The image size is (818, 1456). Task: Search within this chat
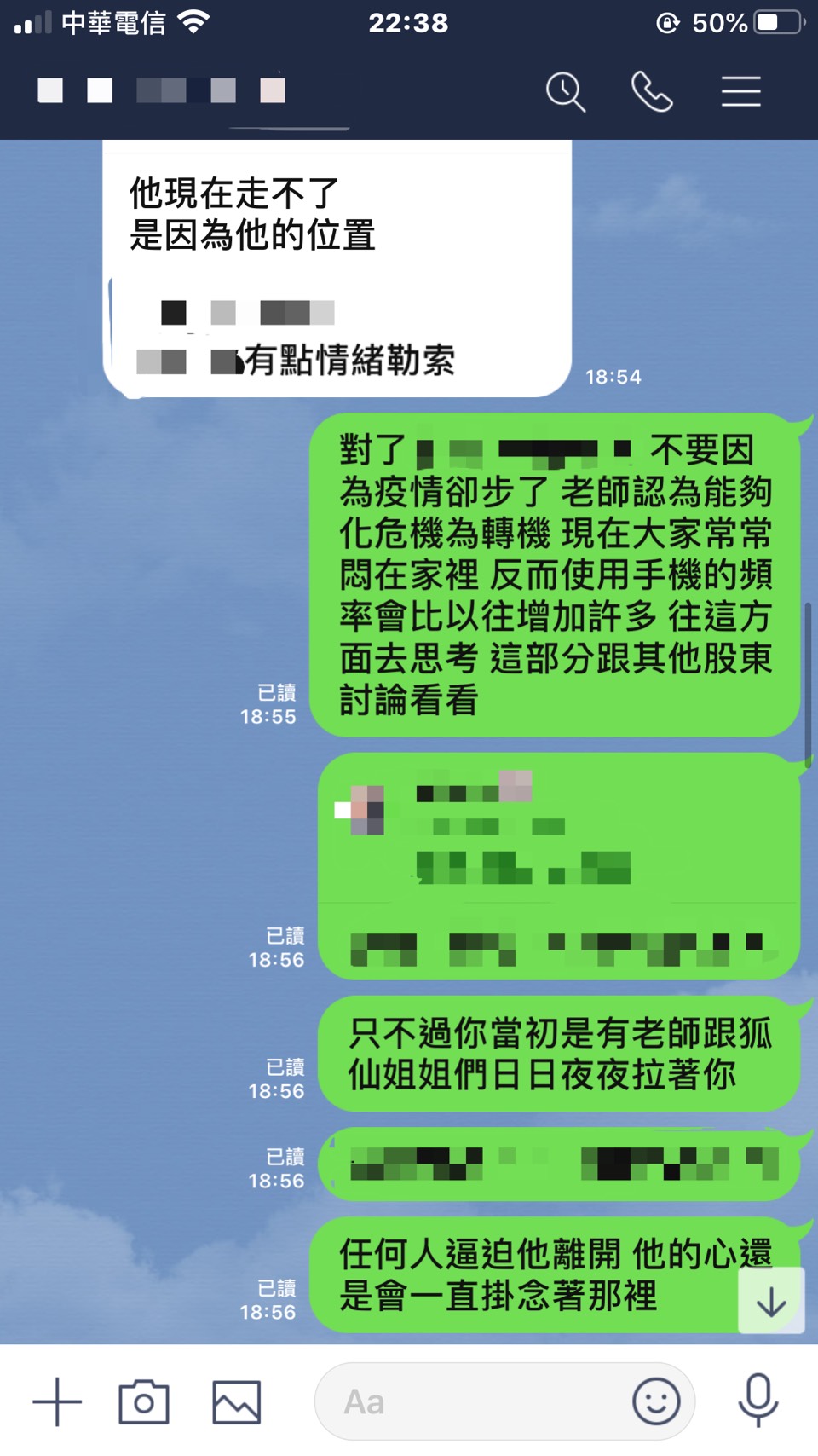click(x=565, y=91)
